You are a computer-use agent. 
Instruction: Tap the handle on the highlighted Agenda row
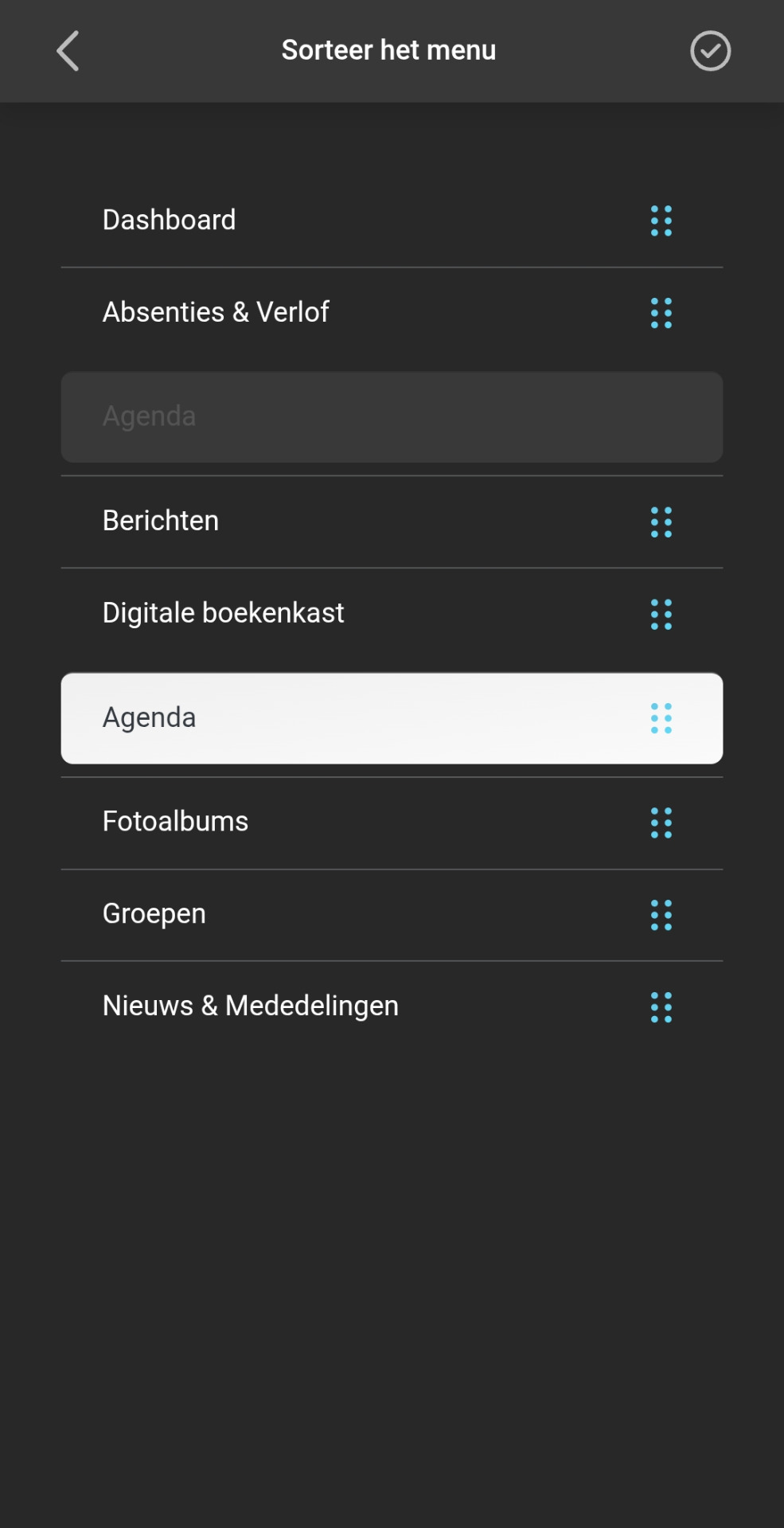(x=661, y=717)
